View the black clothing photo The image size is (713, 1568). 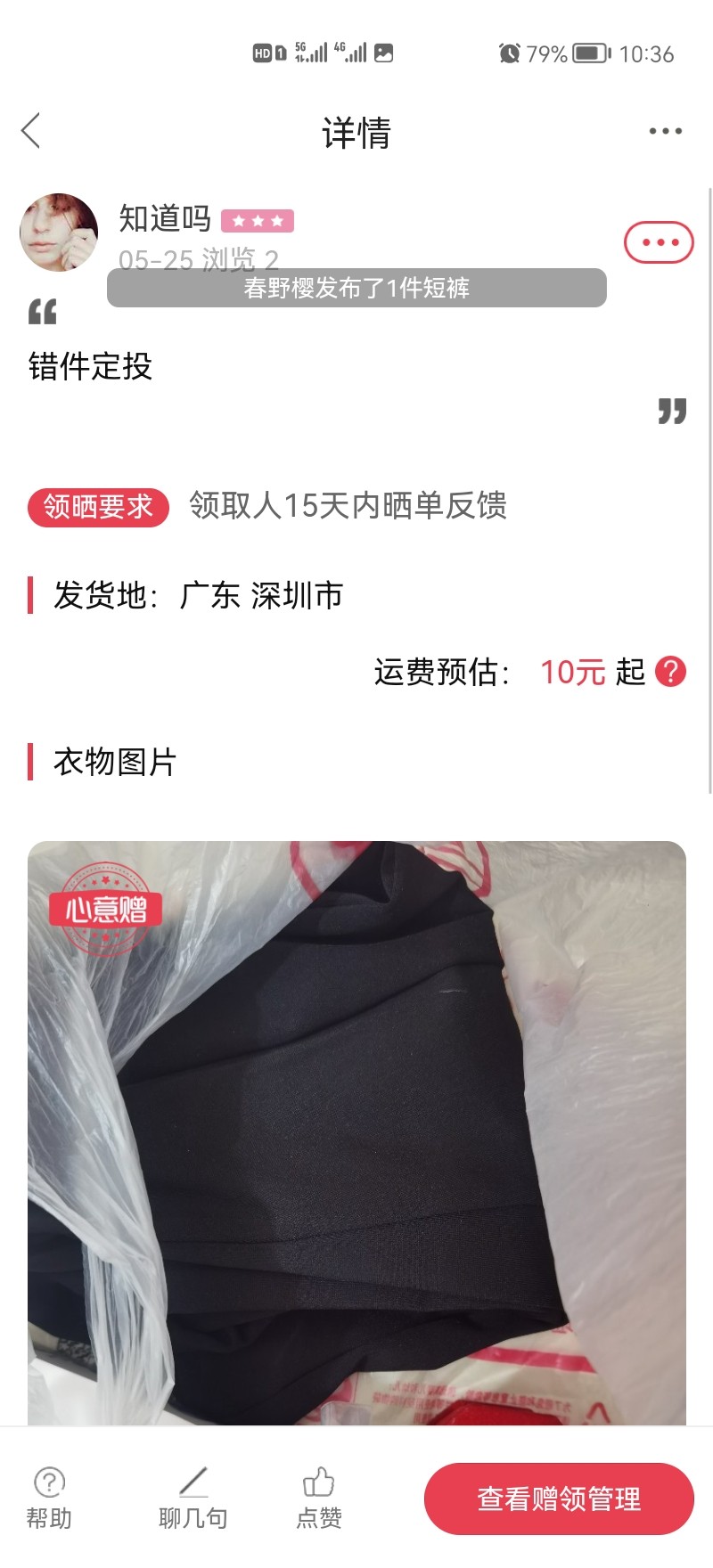356,1131
